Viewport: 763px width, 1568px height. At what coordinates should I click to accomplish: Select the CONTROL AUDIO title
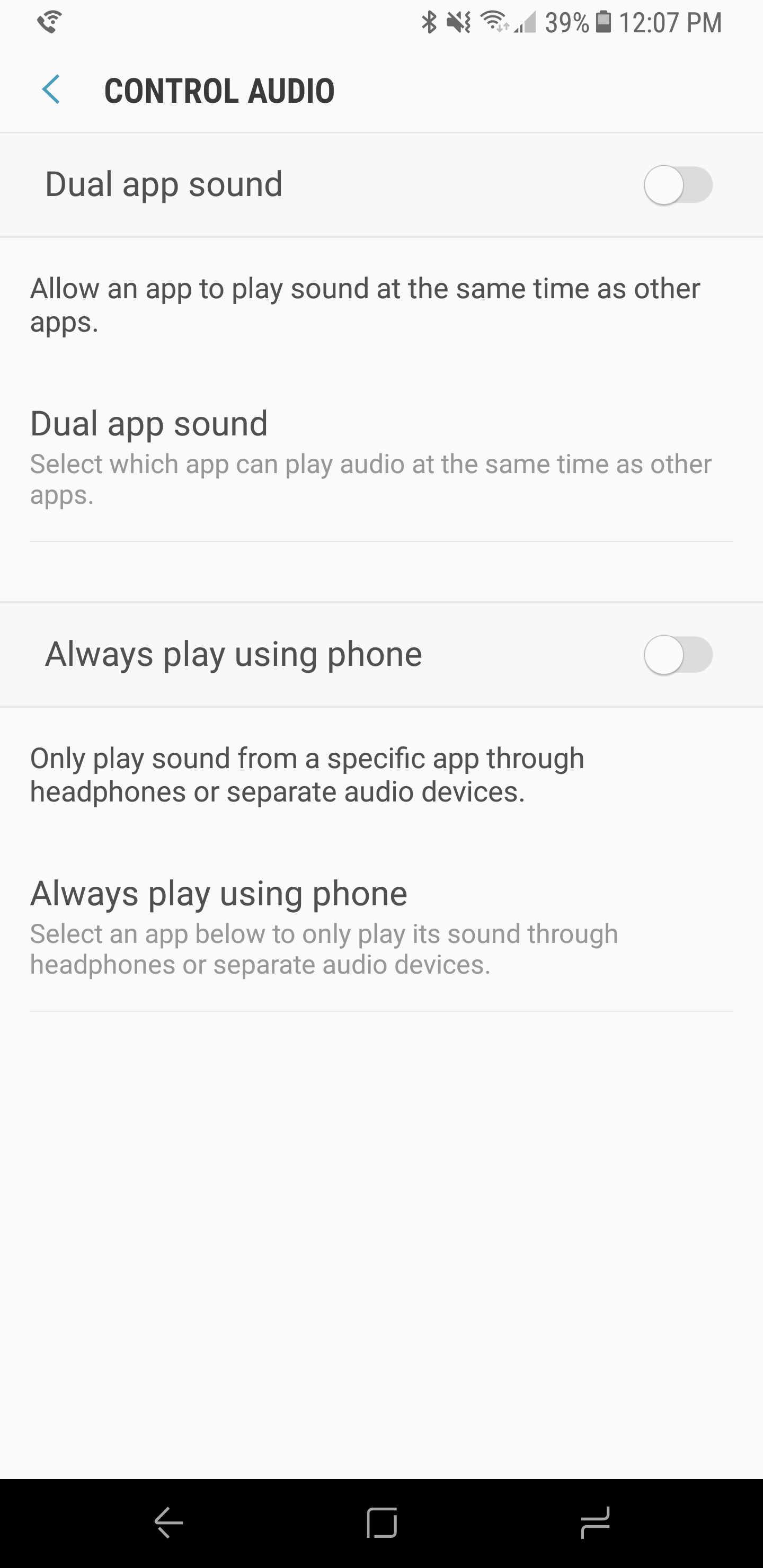pos(219,90)
